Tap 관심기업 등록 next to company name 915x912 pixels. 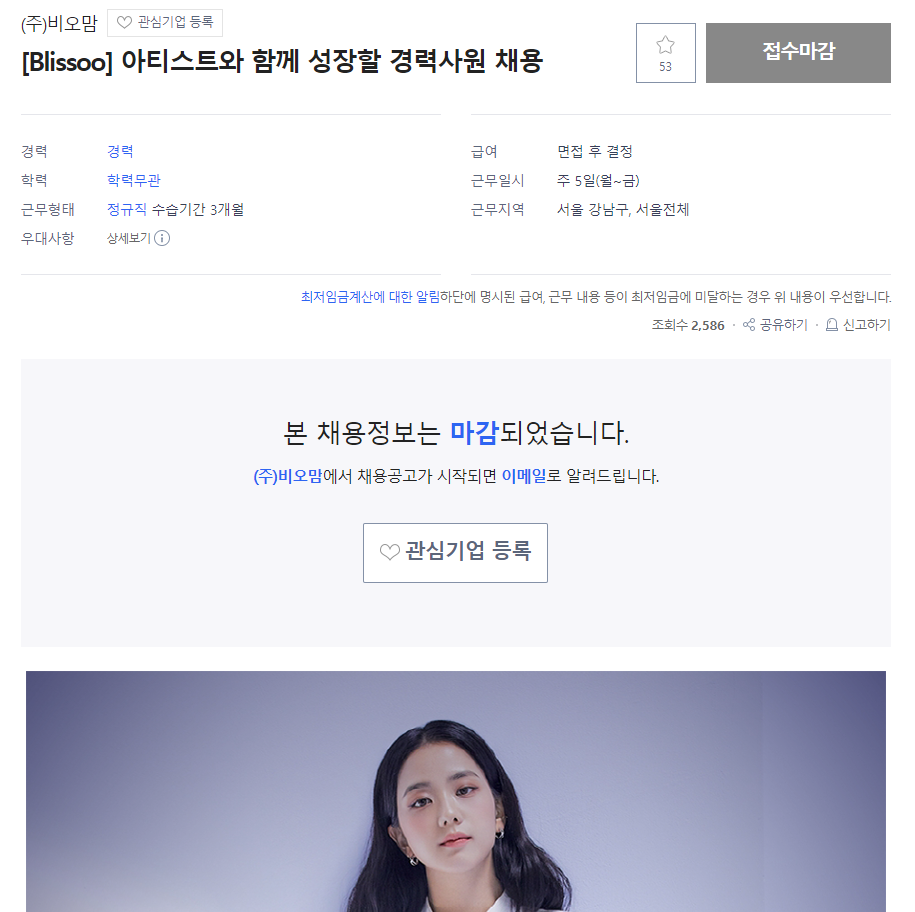(165, 23)
